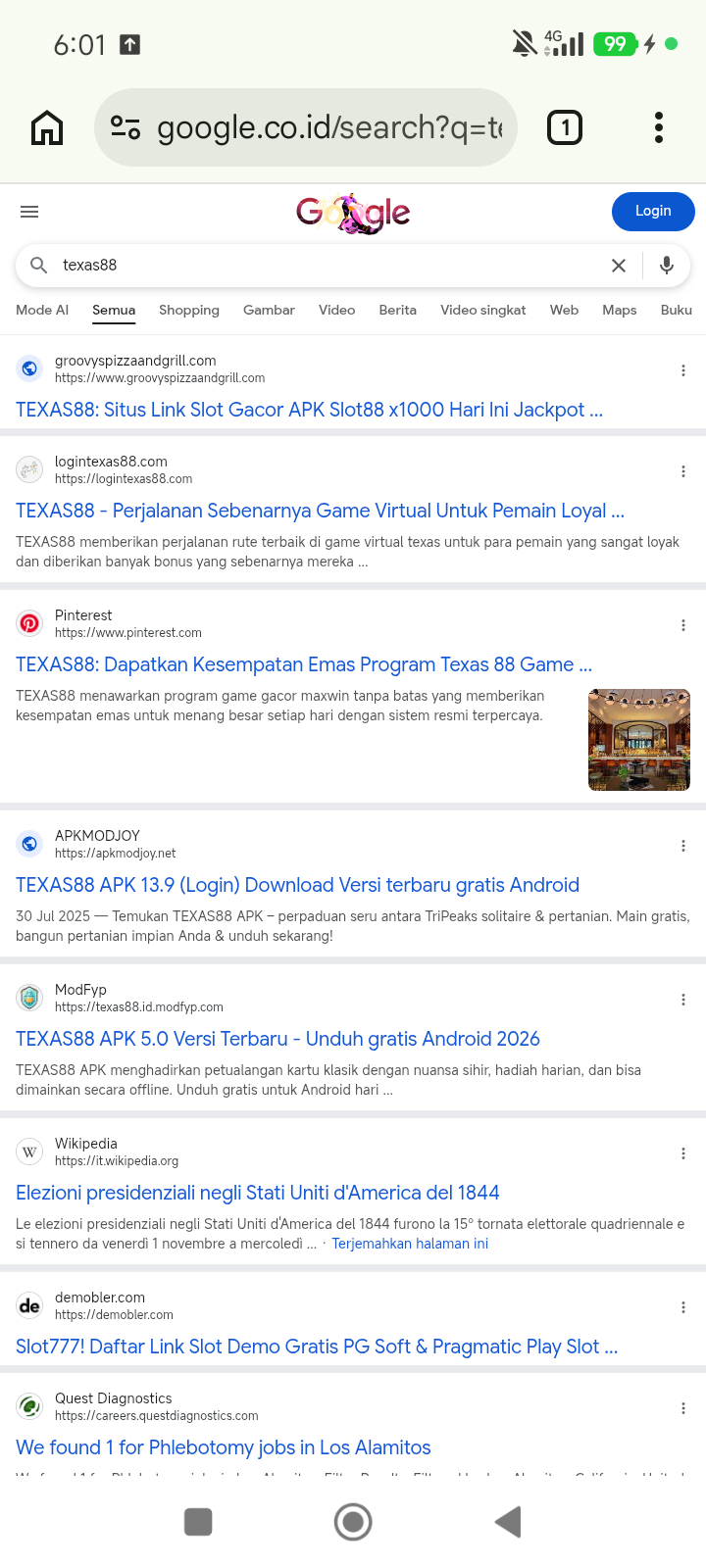Tap the Terjemahkan halaman ini link
The width and height of the screenshot is (706, 1568).
coord(410,1244)
